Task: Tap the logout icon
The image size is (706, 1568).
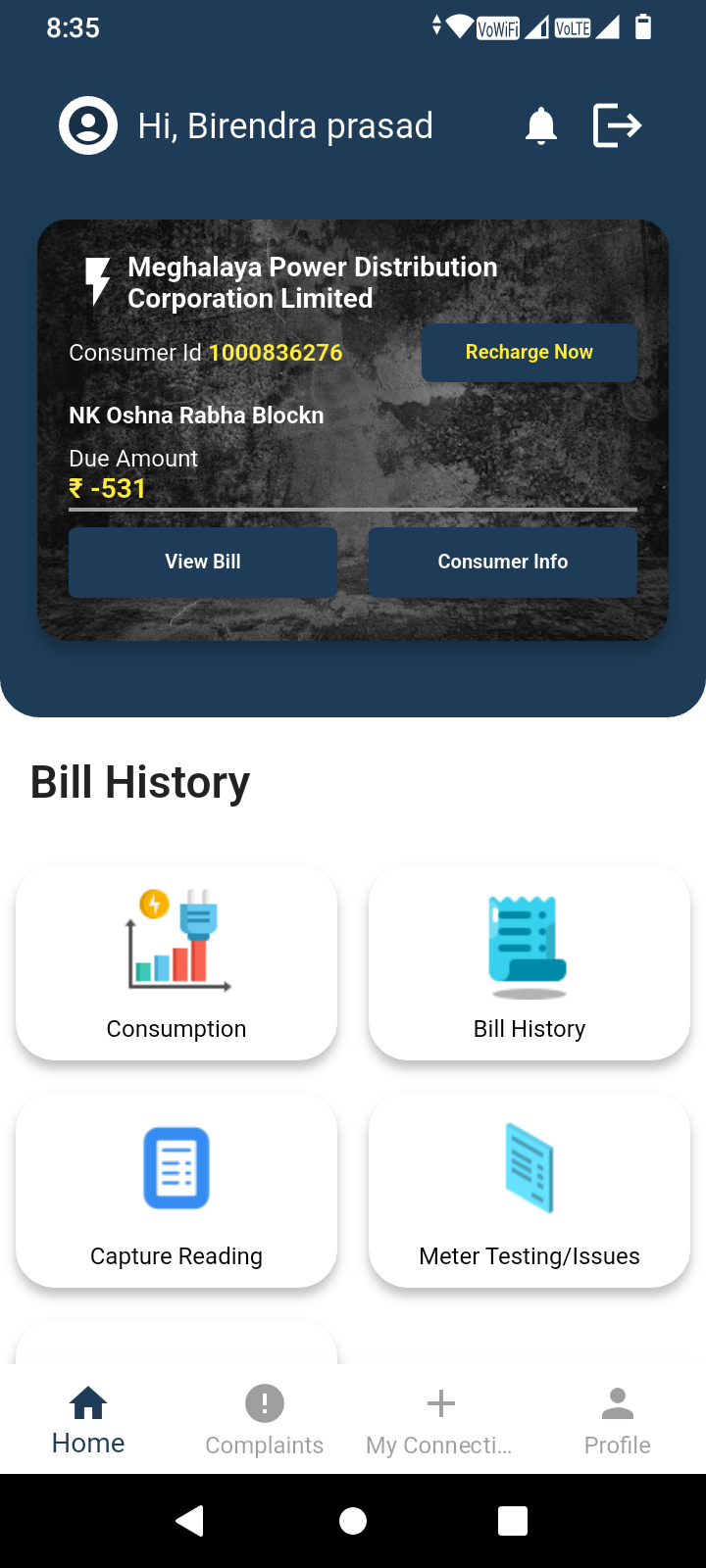Action: click(x=617, y=125)
